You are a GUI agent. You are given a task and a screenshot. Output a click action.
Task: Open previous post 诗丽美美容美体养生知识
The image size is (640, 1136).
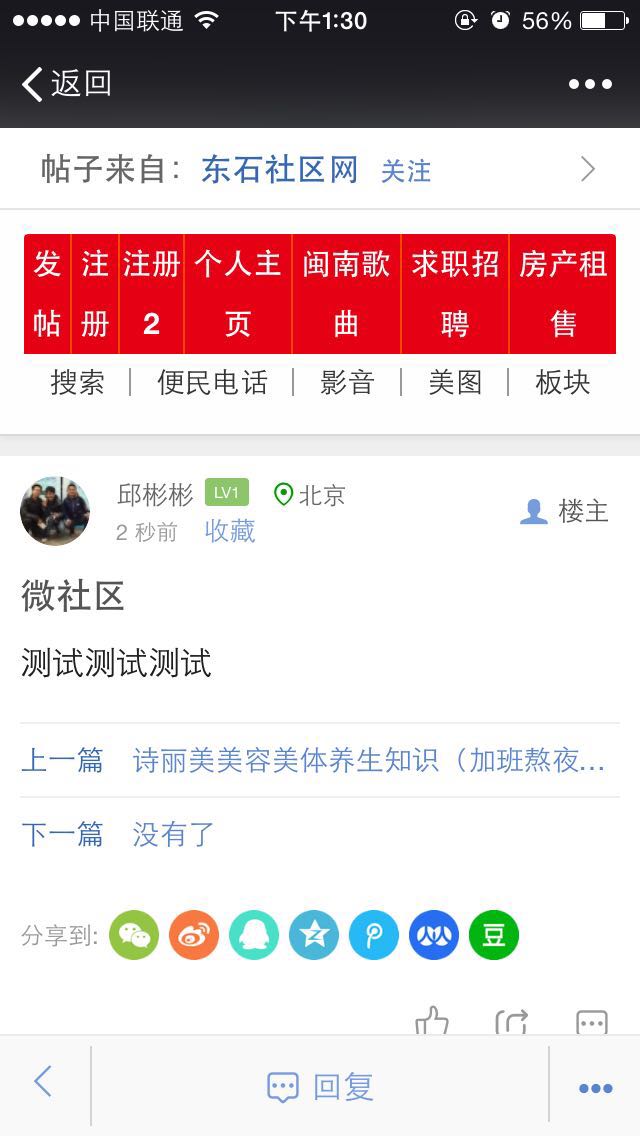[368, 761]
